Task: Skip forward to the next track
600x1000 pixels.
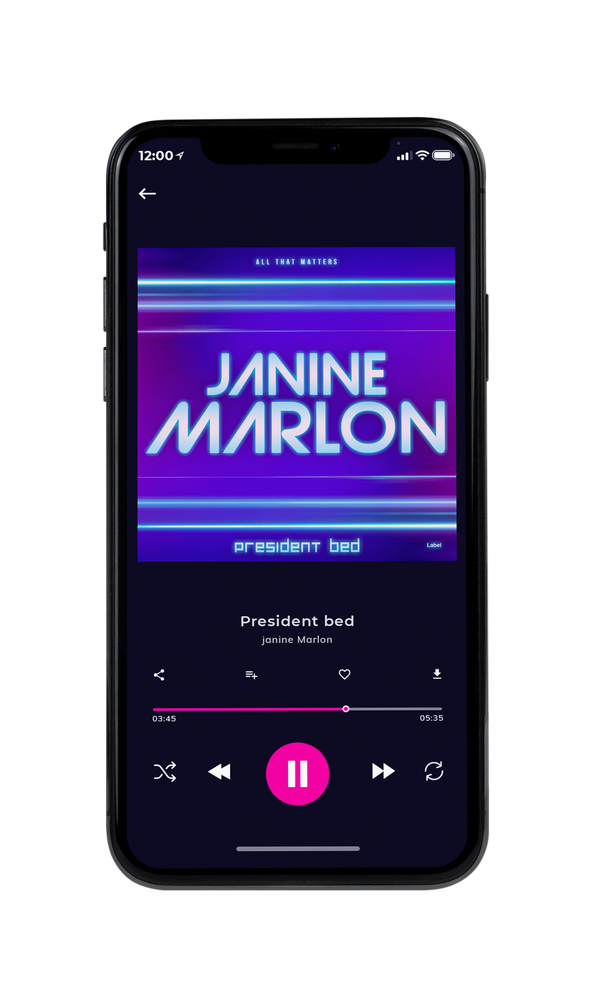Action: (x=383, y=771)
